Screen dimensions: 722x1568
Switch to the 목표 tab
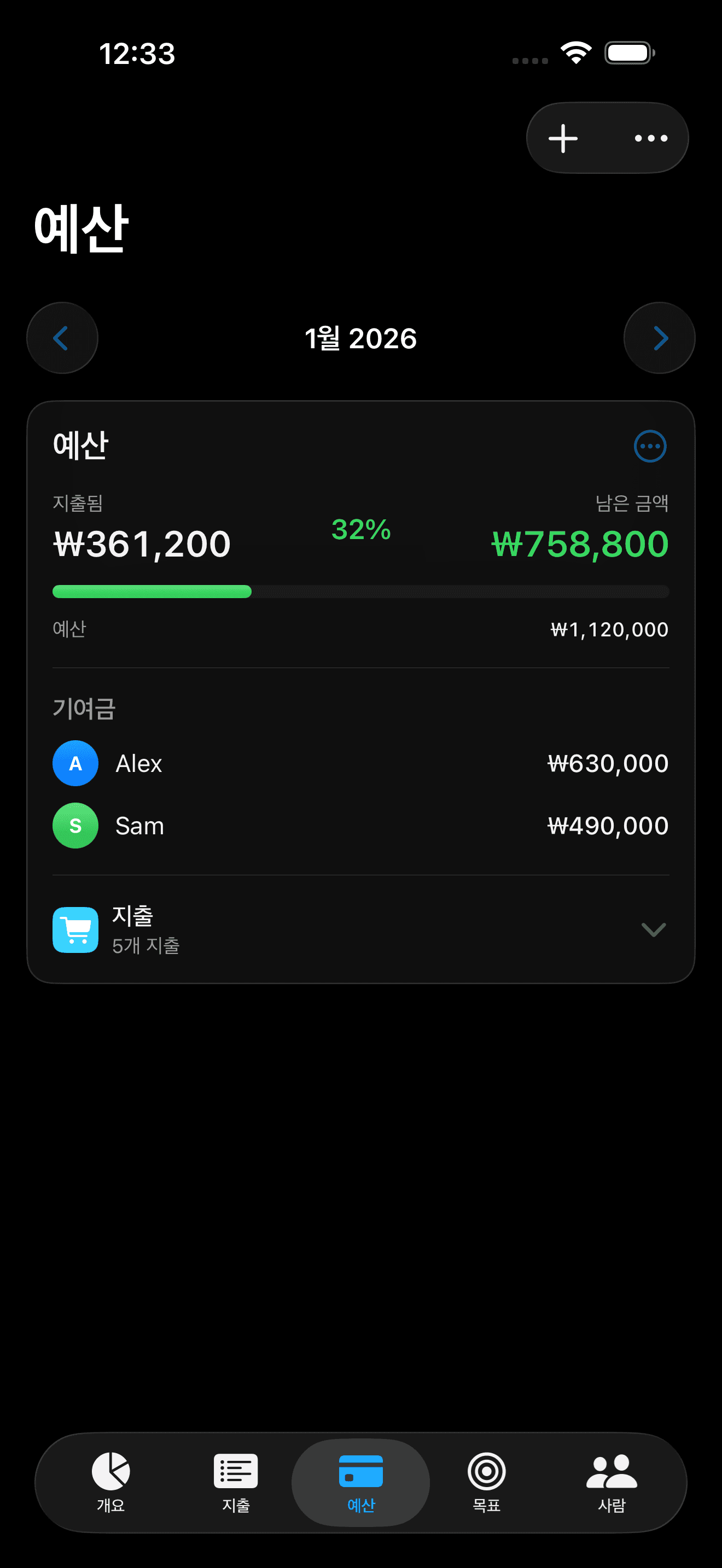coord(486,1482)
